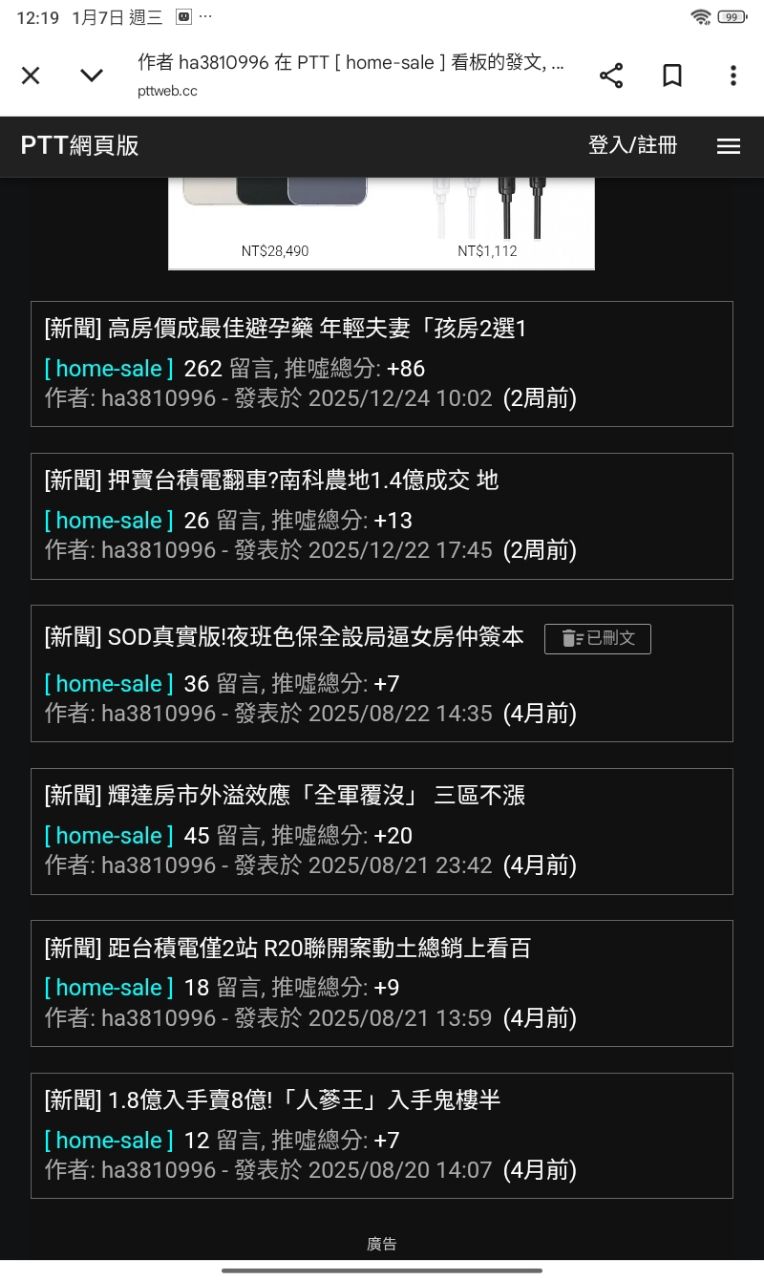This screenshot has height=1280, width=764.
Task: Tap the 已刪文 deleted tag
Action: point(597,638)
